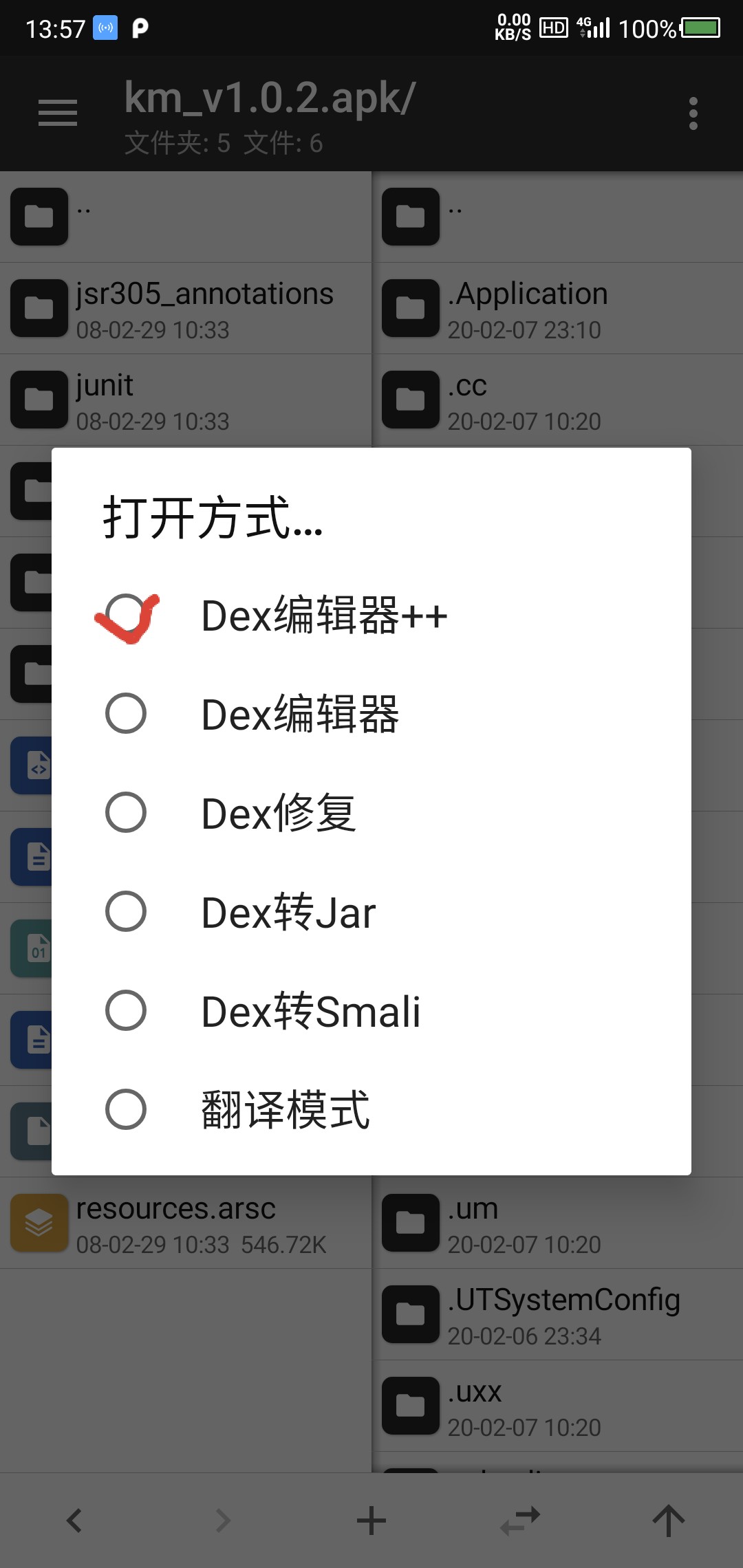Open the parent directory entry '..'
The image size is (743, 1568).
coord(186,217)
